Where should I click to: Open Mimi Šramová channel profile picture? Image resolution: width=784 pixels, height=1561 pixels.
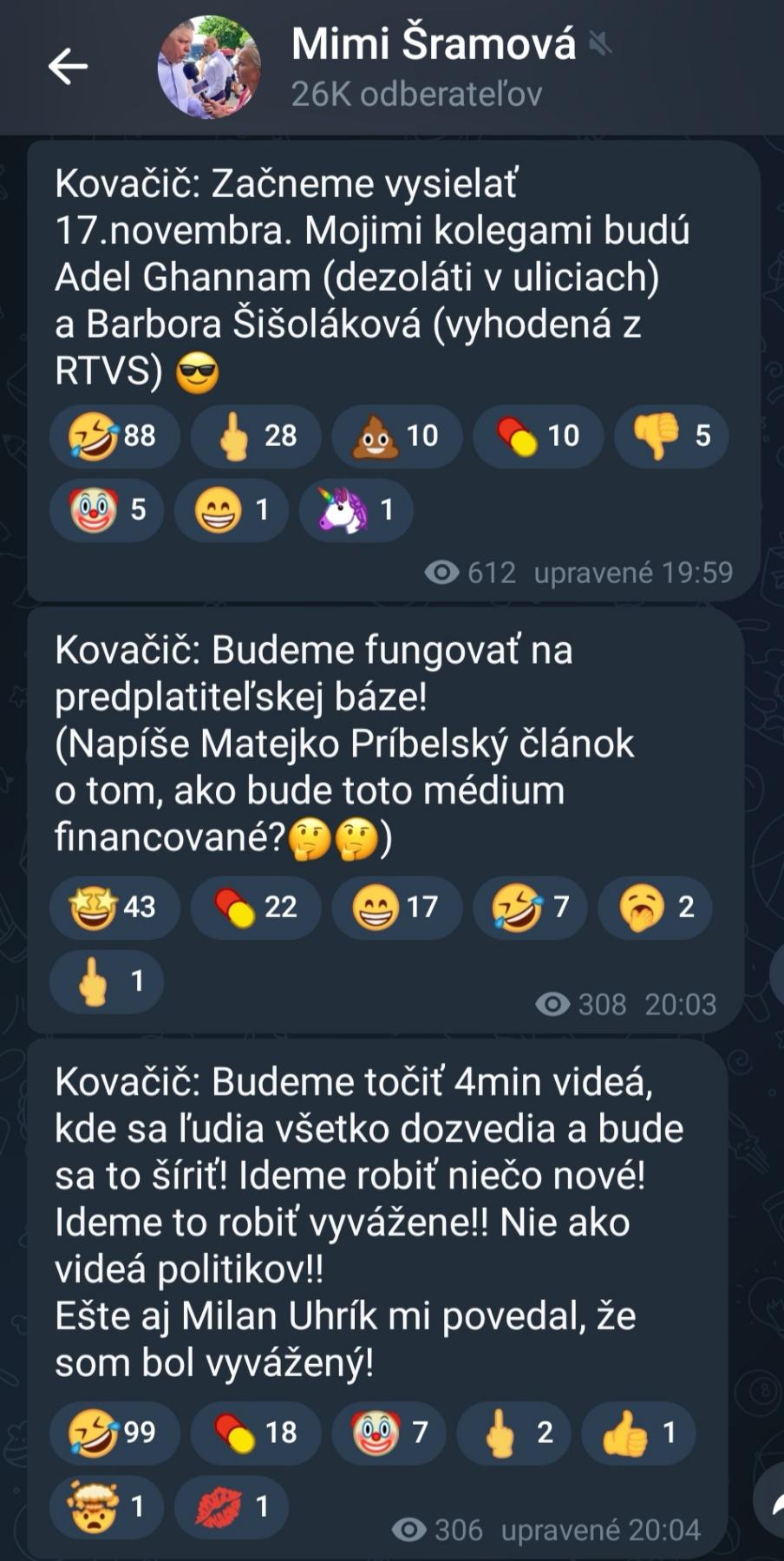coord(208,67)
